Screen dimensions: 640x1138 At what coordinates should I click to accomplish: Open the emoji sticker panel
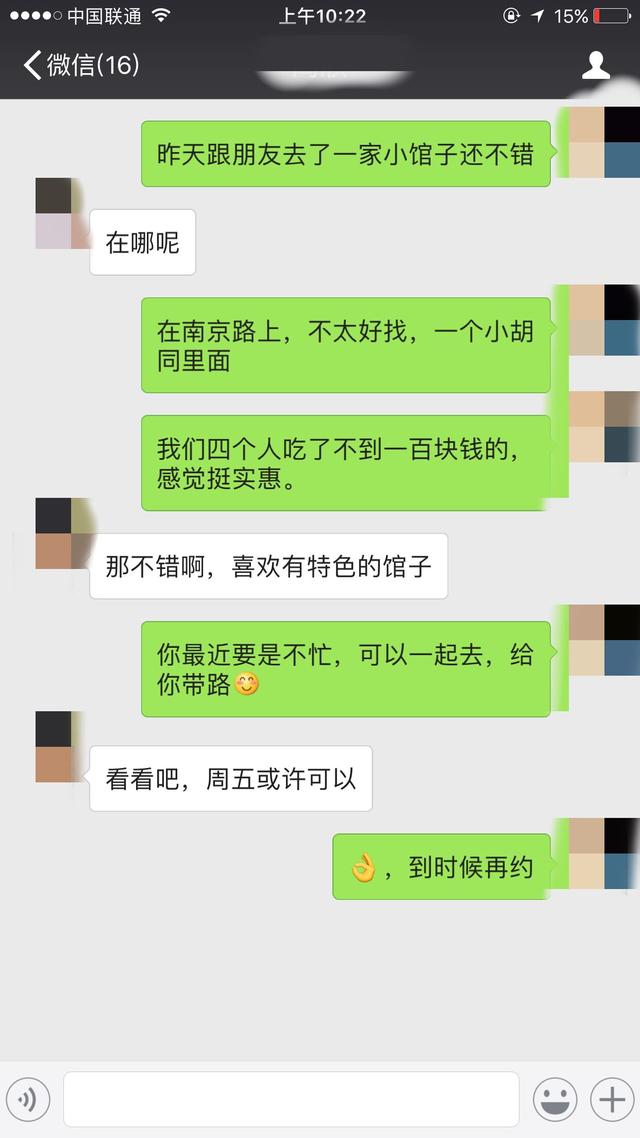tap(554, 1101)
